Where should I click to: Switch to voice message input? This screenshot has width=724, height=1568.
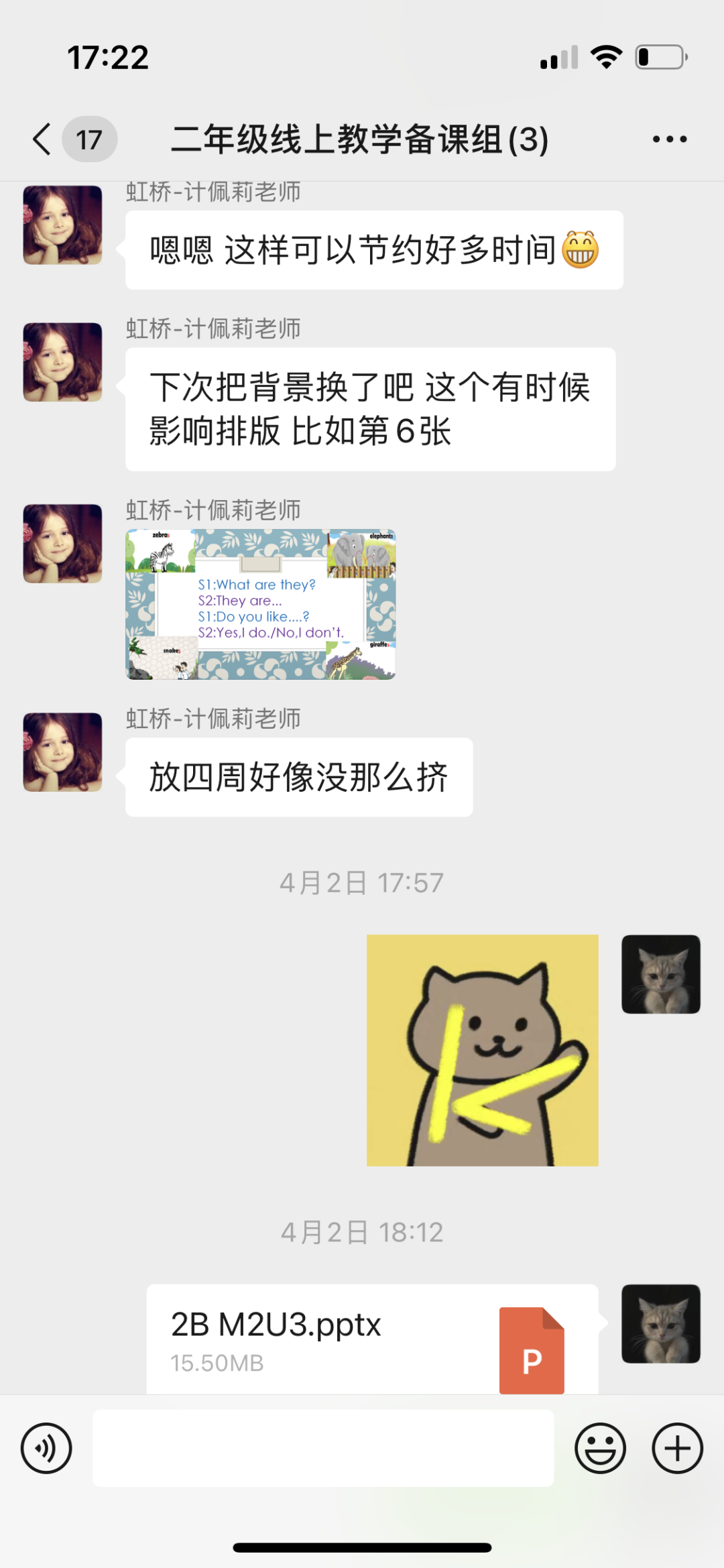(x=46, y=1448)
